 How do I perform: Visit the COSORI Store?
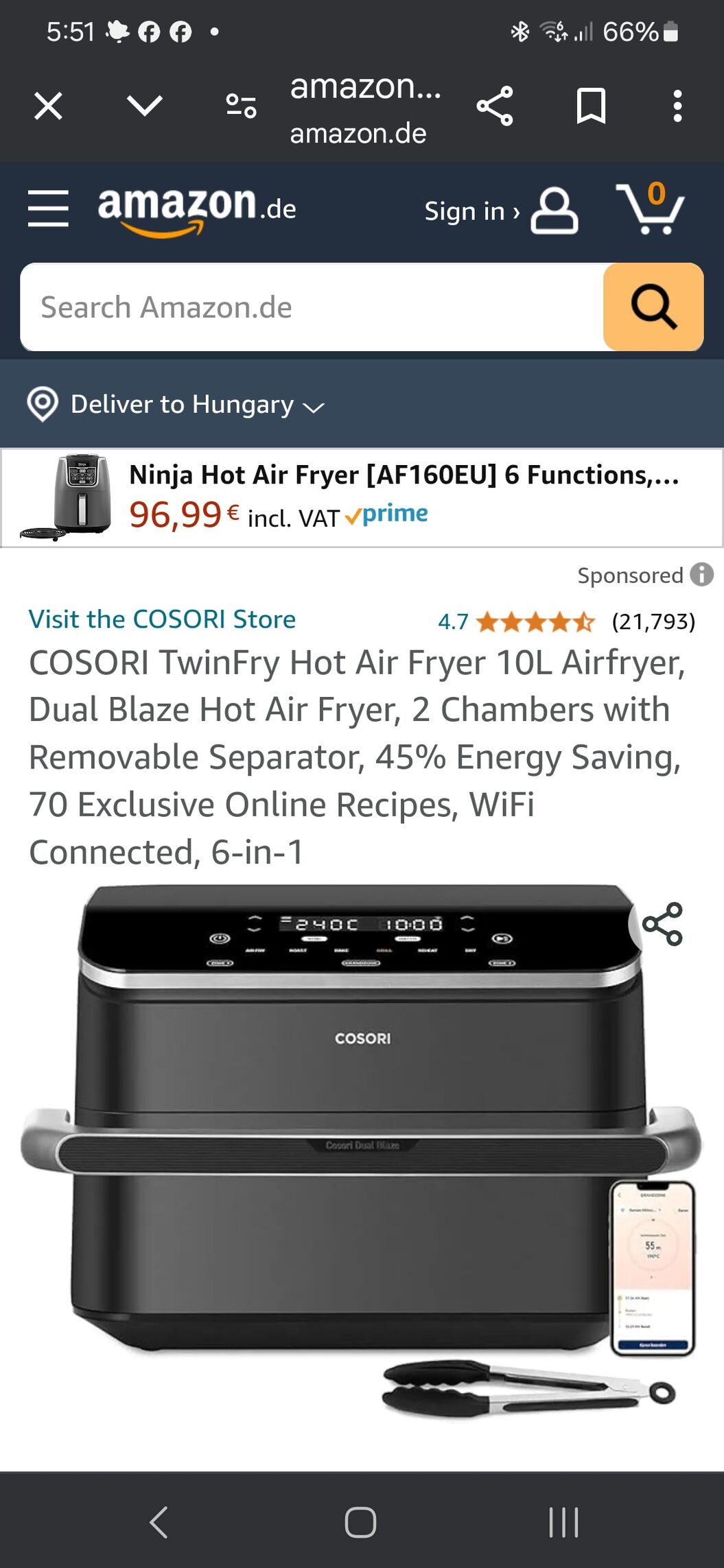pyautogui.click(x=162, y=619)
